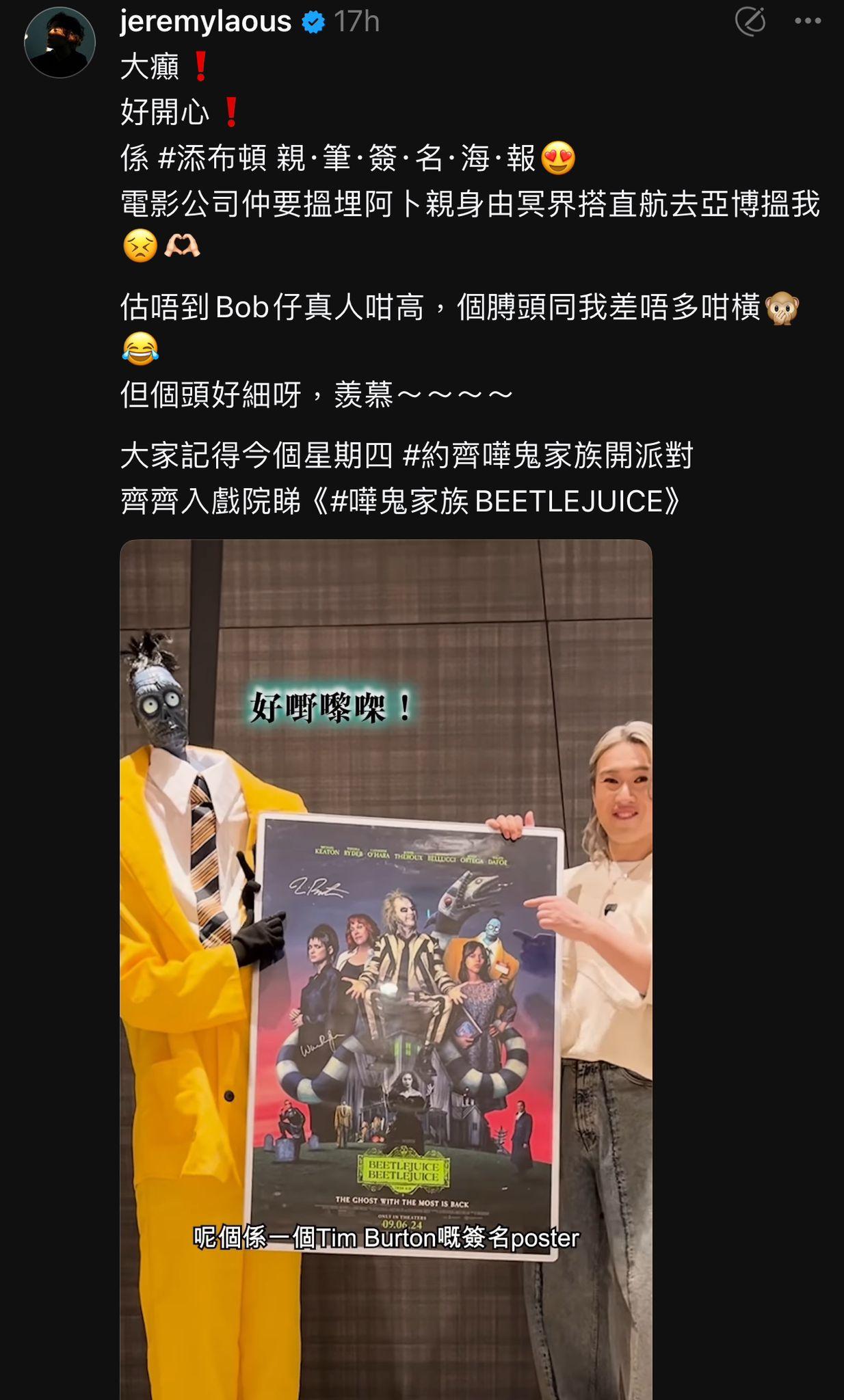
Task: Open the Tim Burton signed poster video
Action: (x=386, y=971)
